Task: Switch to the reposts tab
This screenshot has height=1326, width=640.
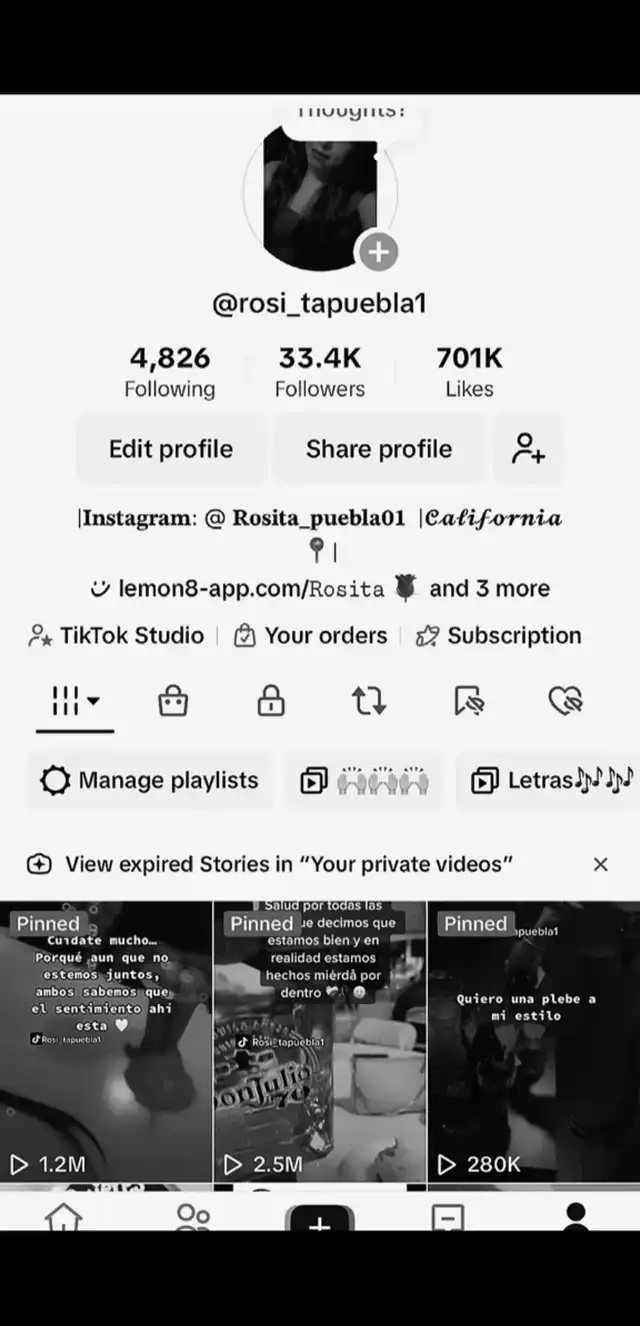Action: 369,702
